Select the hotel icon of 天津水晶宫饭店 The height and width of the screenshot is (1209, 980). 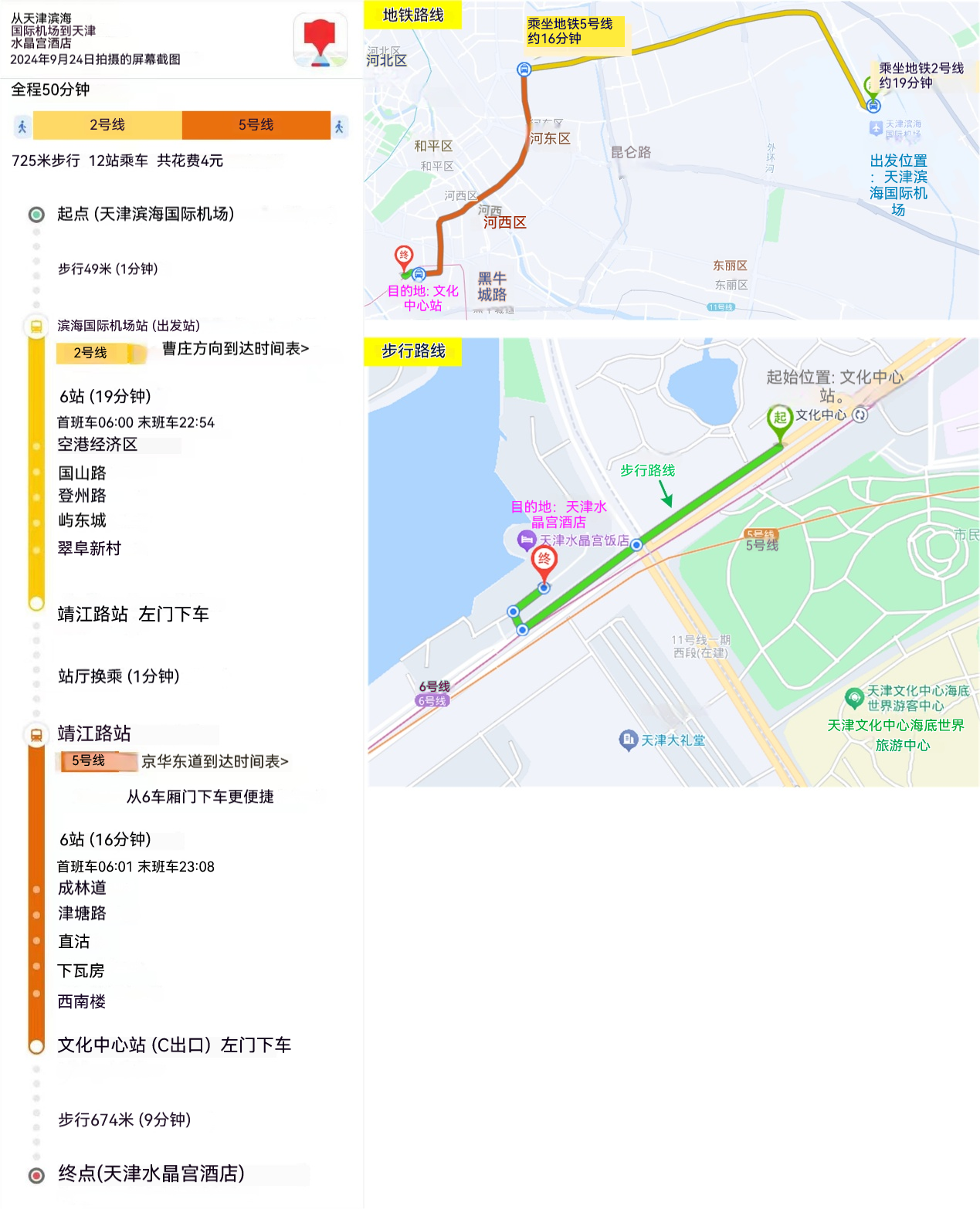click(526, 539)
